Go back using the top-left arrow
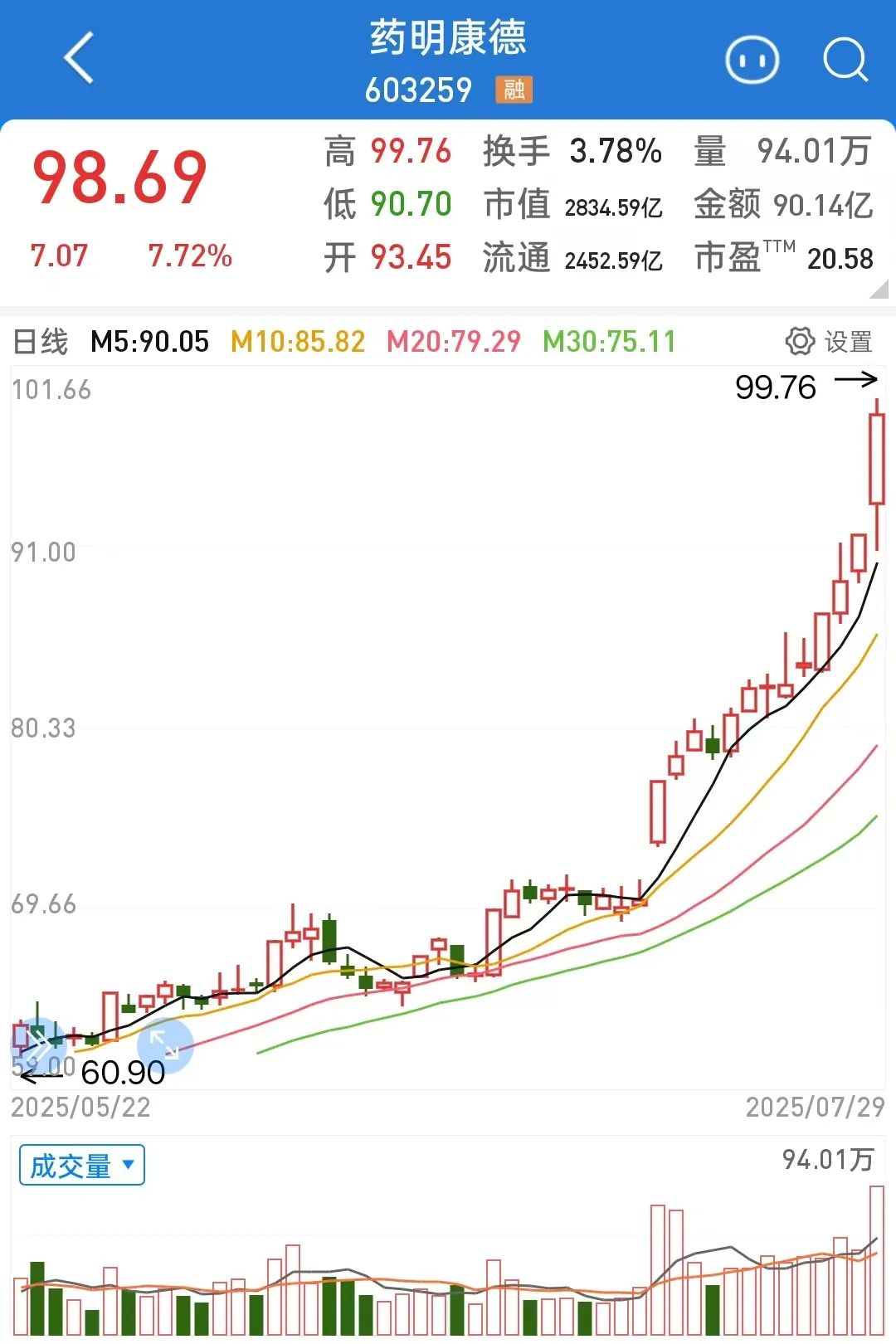Viewport: 896px width, 1344px height. click(x=79, y=58)
